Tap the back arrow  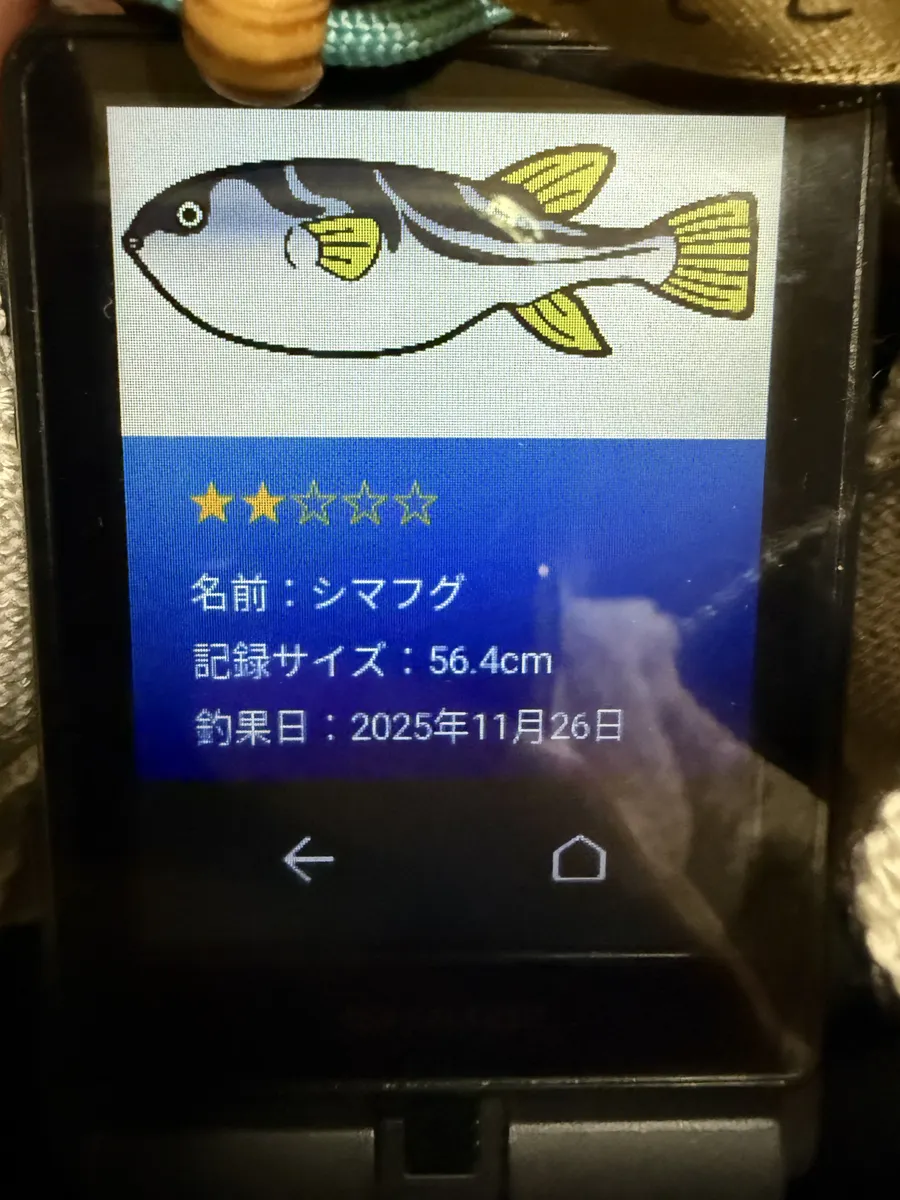(x=308, y=860)
